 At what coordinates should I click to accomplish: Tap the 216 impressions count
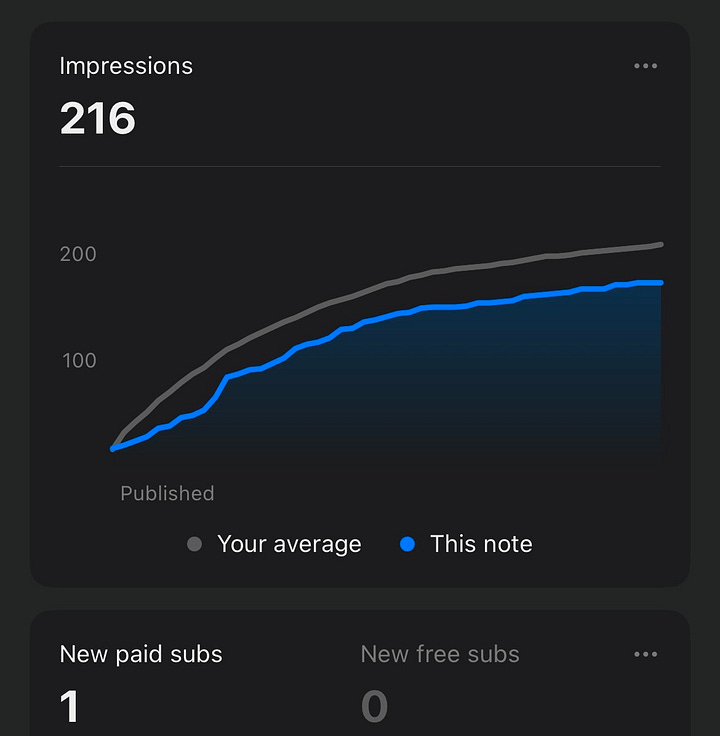98,117
